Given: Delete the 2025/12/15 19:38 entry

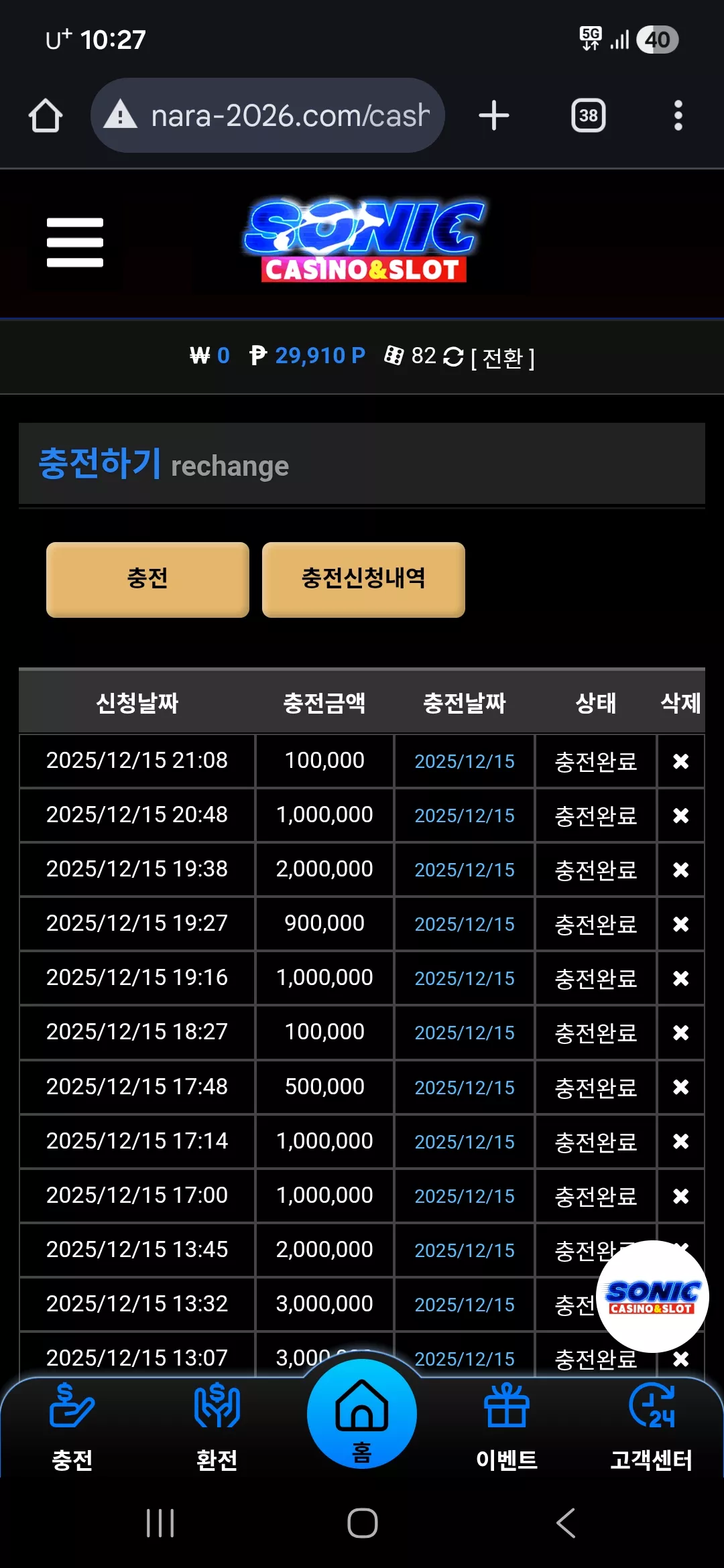Looking at the screenshot, I should [x=680, y=870].
